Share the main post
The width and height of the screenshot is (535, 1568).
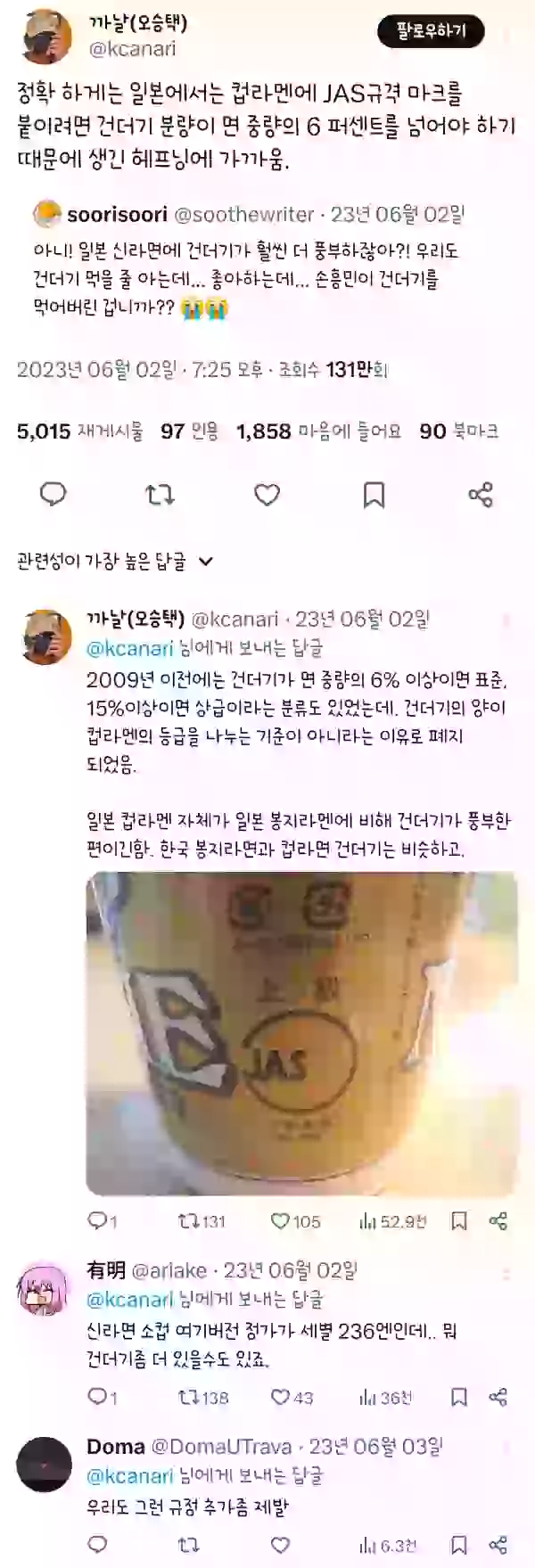[481, 494]
